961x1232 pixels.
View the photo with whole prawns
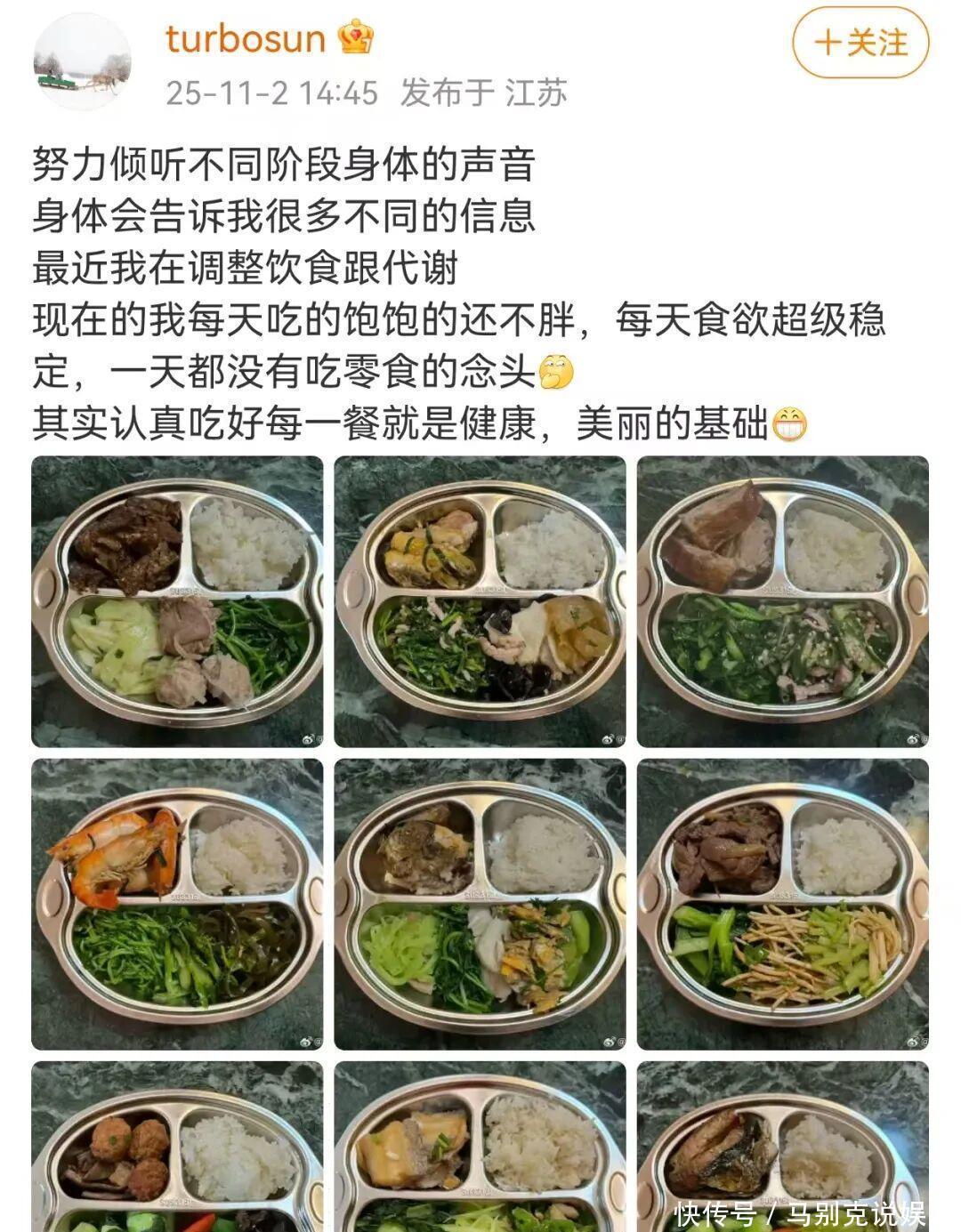(x=177, y=904)
